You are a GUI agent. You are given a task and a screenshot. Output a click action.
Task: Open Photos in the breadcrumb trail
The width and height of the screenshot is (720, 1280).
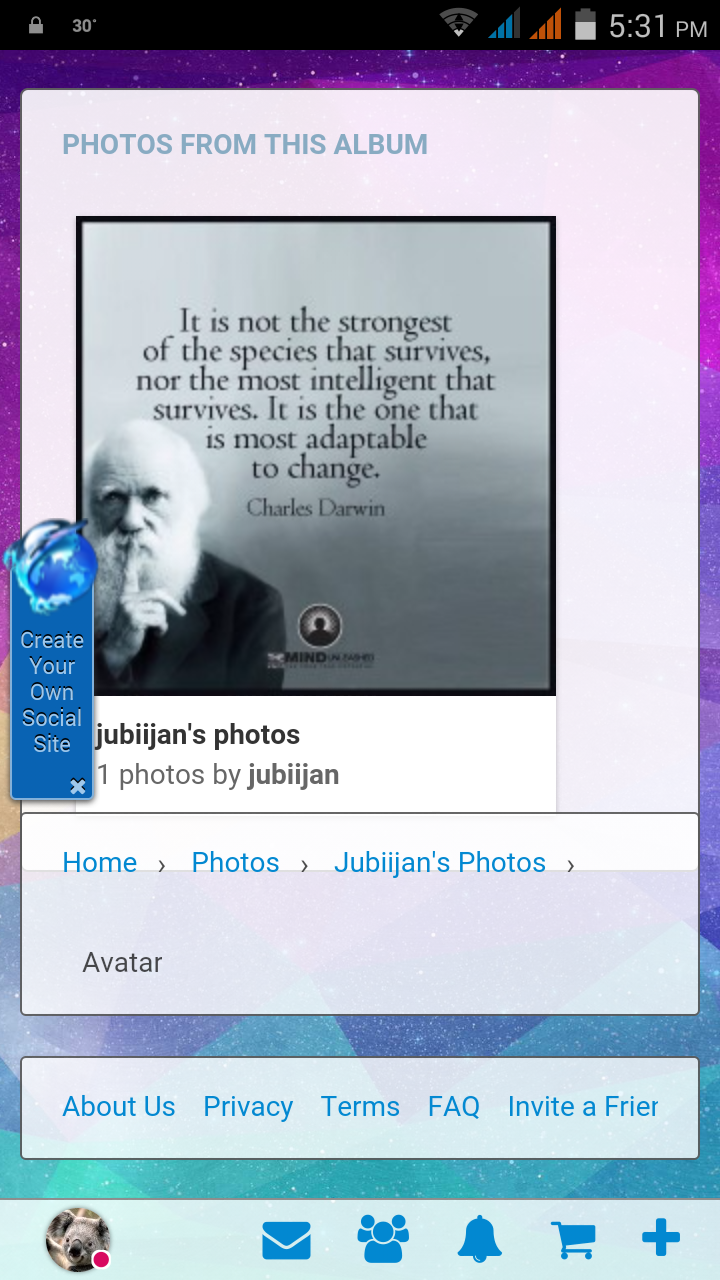235,863
